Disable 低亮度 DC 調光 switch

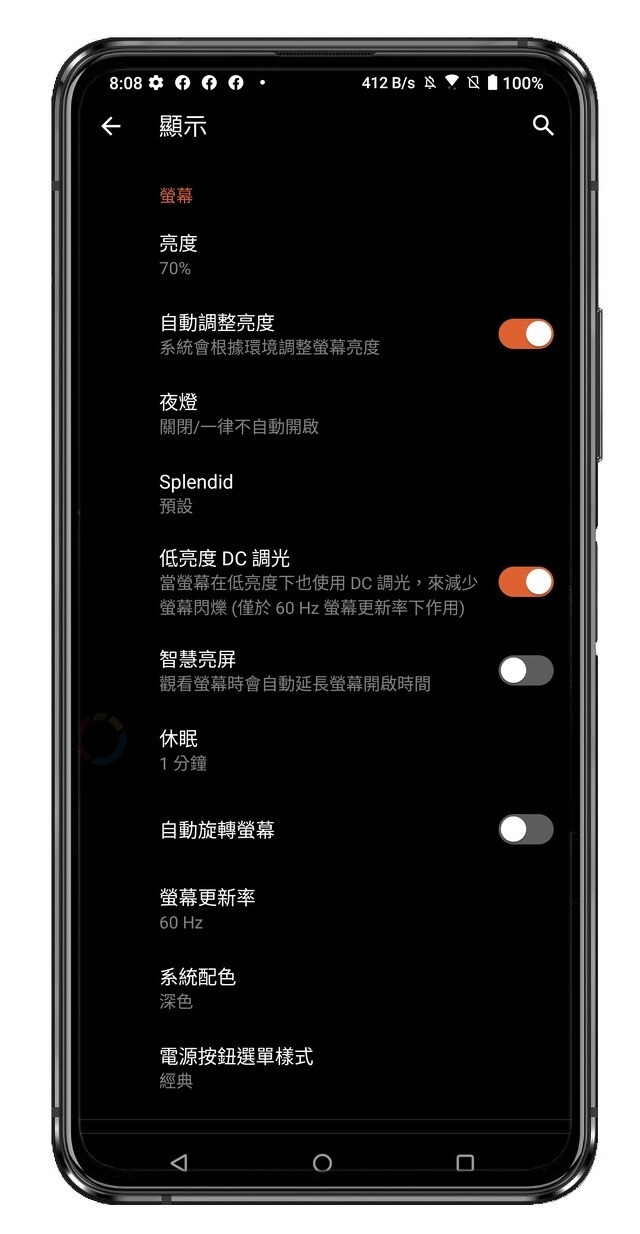click(x=525, y=582)
